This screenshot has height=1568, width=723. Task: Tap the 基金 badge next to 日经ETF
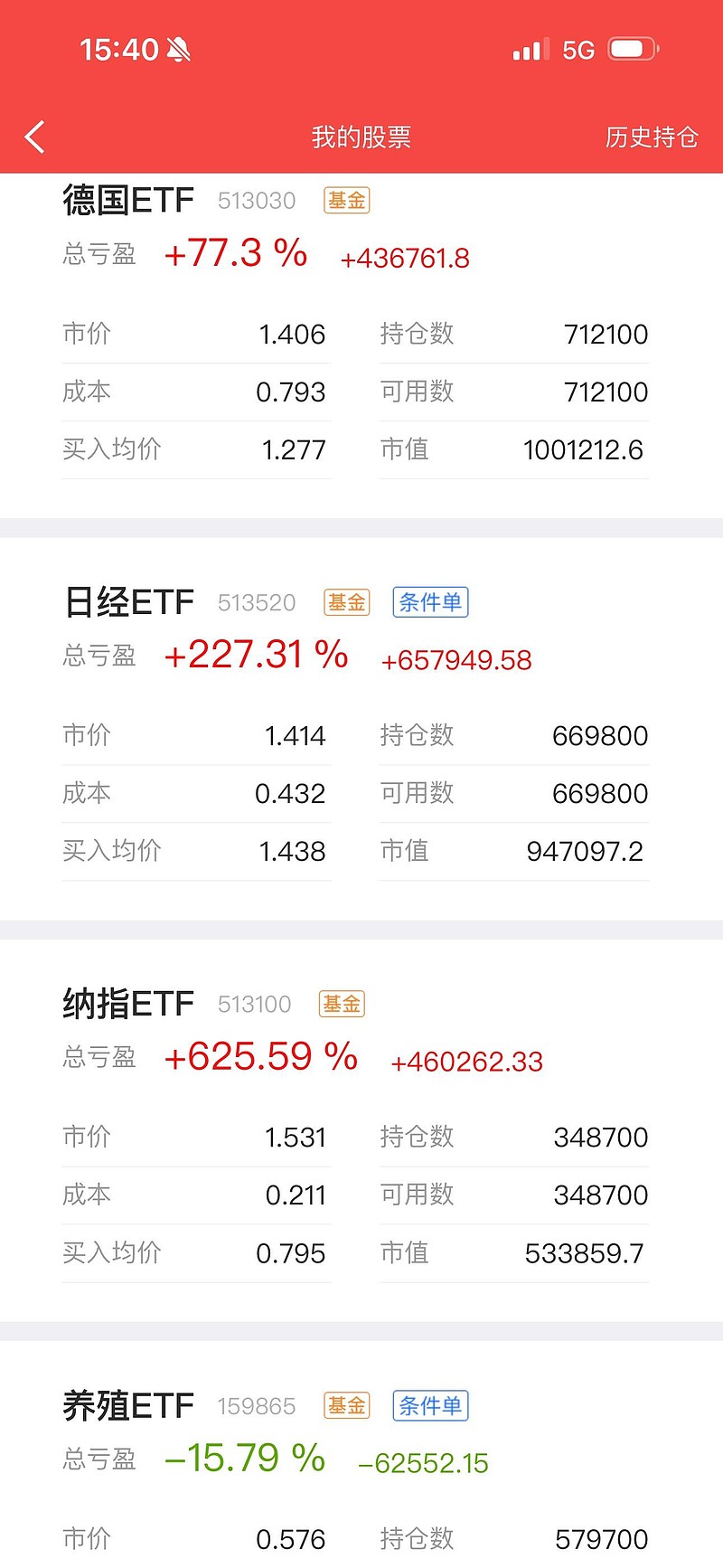click(x=346, y=601)
